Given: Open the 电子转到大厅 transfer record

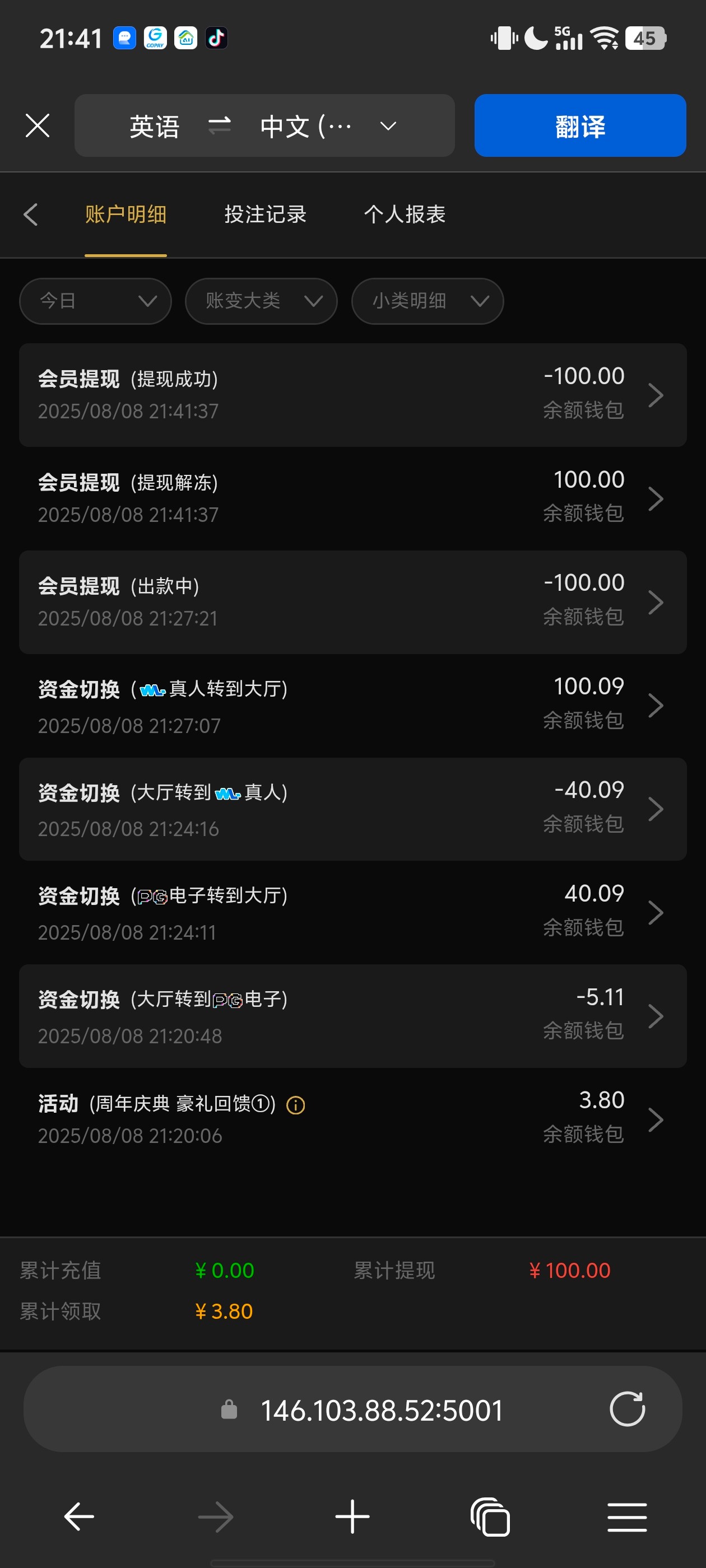Looking at the screenshot, I should pyautogui.click(x=352, y=912).
